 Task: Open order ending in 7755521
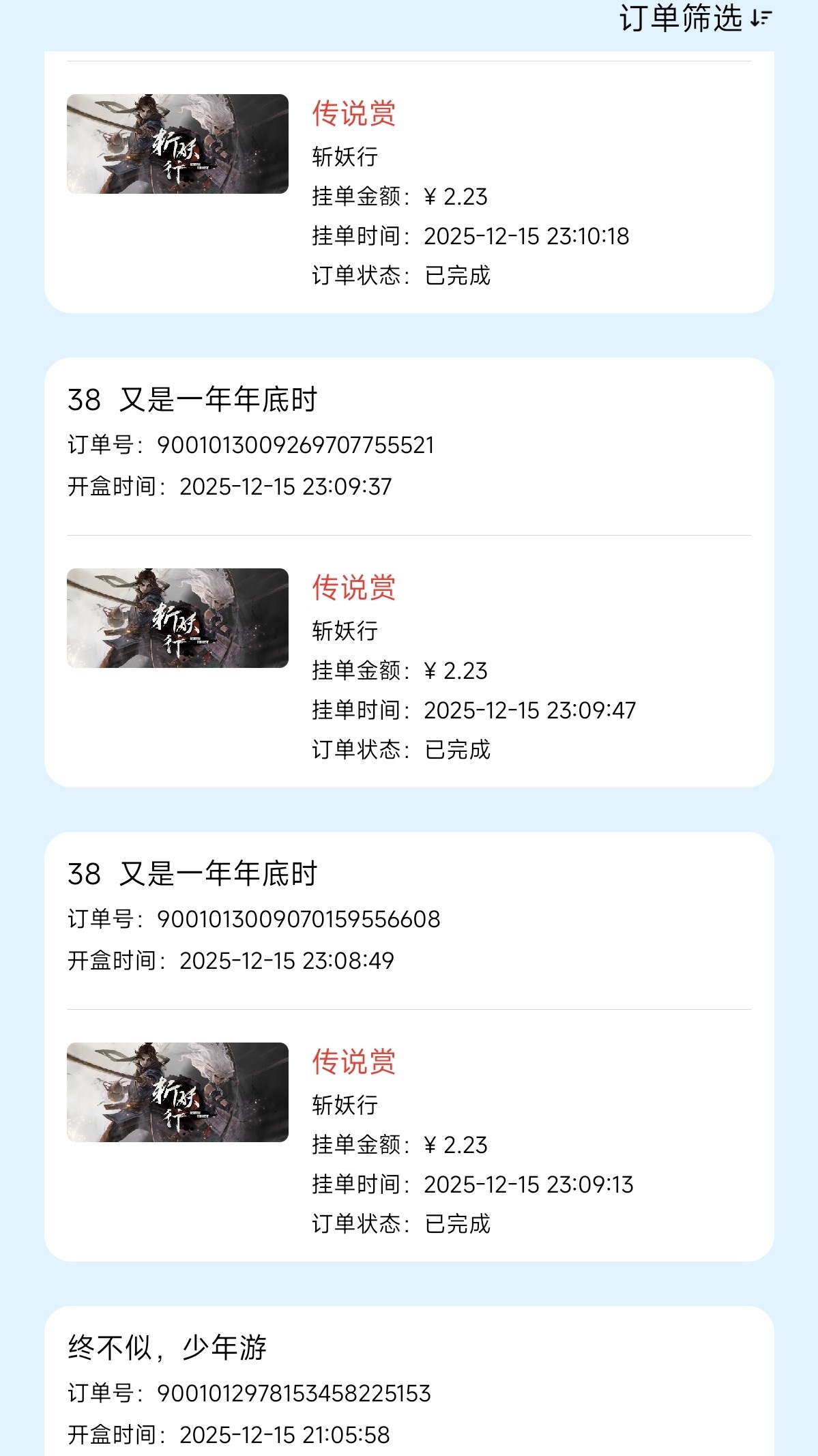point(409,573)
